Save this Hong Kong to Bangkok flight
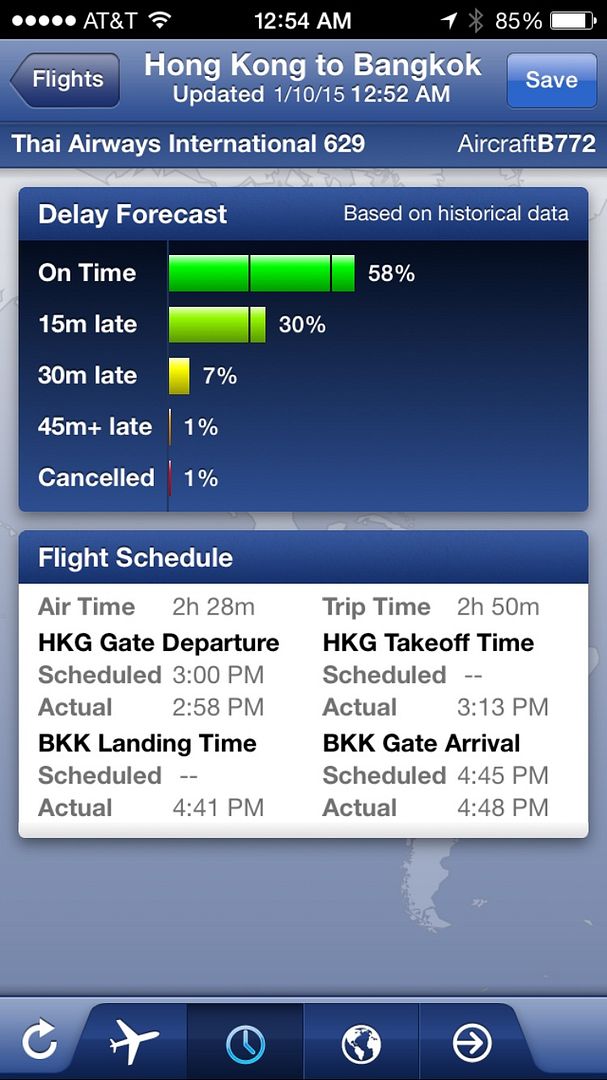This screenshot has width=607, height=1080. (x=551, y=80)
